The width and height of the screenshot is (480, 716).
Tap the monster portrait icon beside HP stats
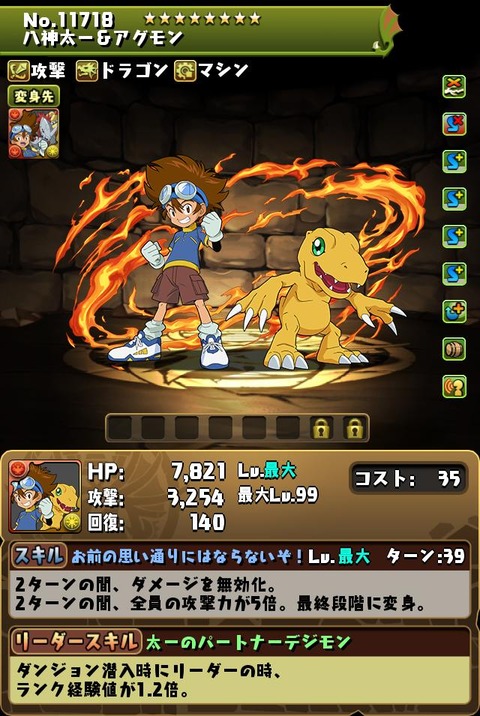[45, 497]
